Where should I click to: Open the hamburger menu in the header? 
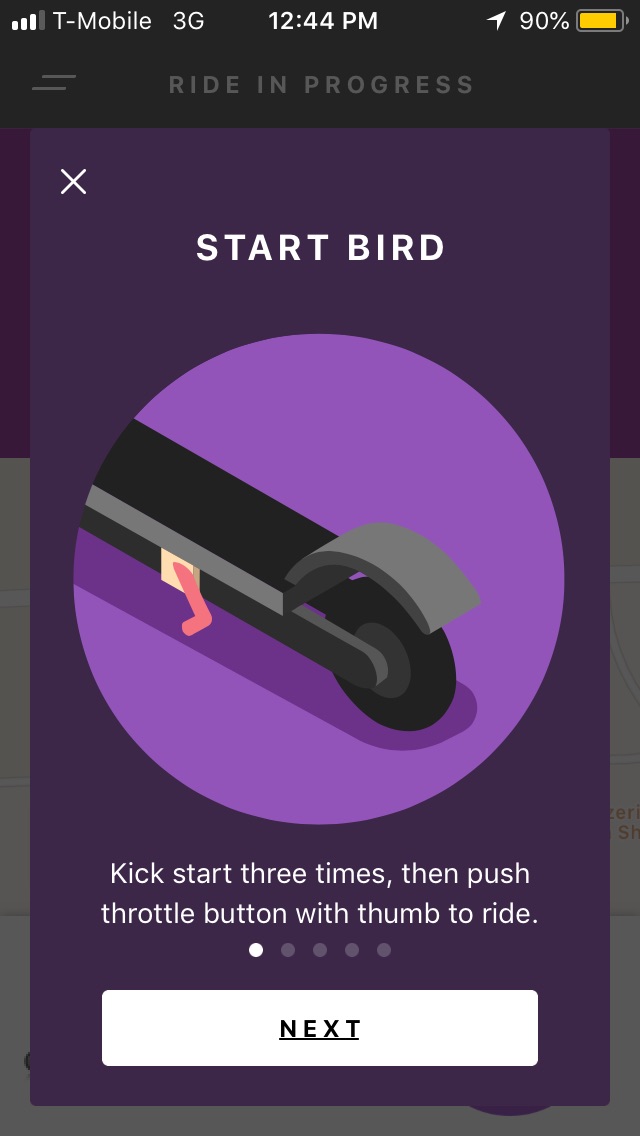coord(54,83)
